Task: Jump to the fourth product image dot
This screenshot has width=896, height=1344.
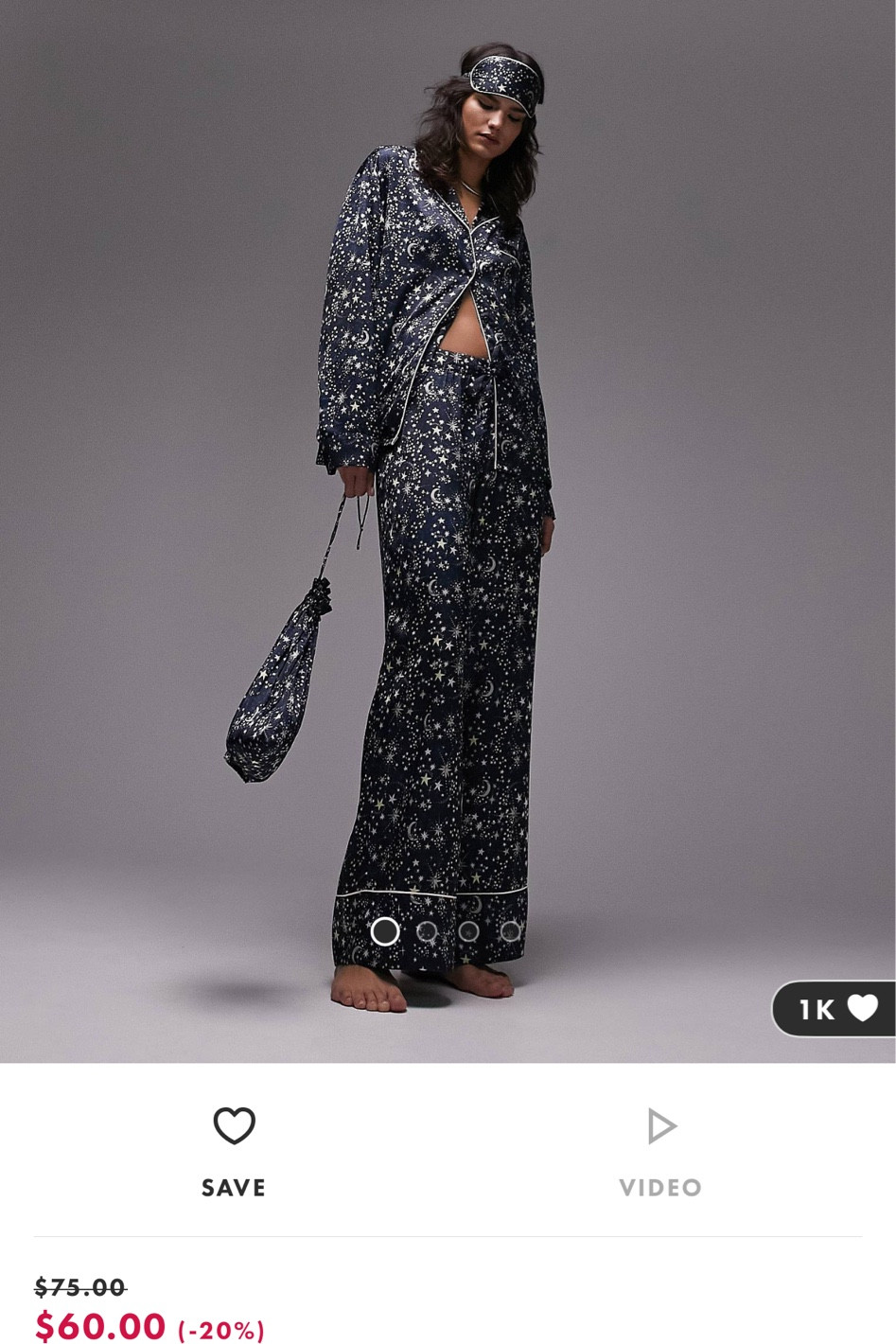Action: [510, 932]
